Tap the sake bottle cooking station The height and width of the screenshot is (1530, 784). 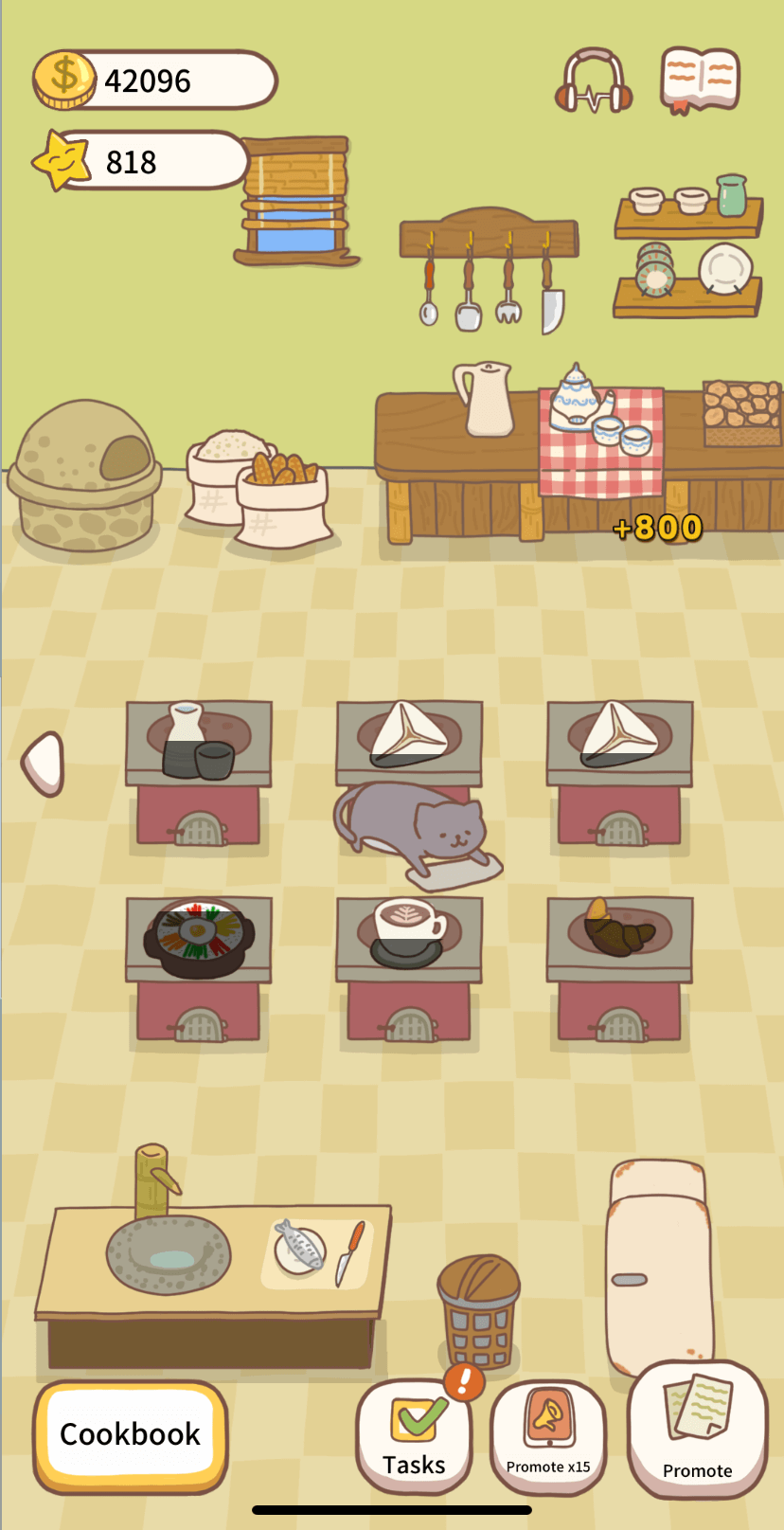pyautogui.click(x=199, y=745)
